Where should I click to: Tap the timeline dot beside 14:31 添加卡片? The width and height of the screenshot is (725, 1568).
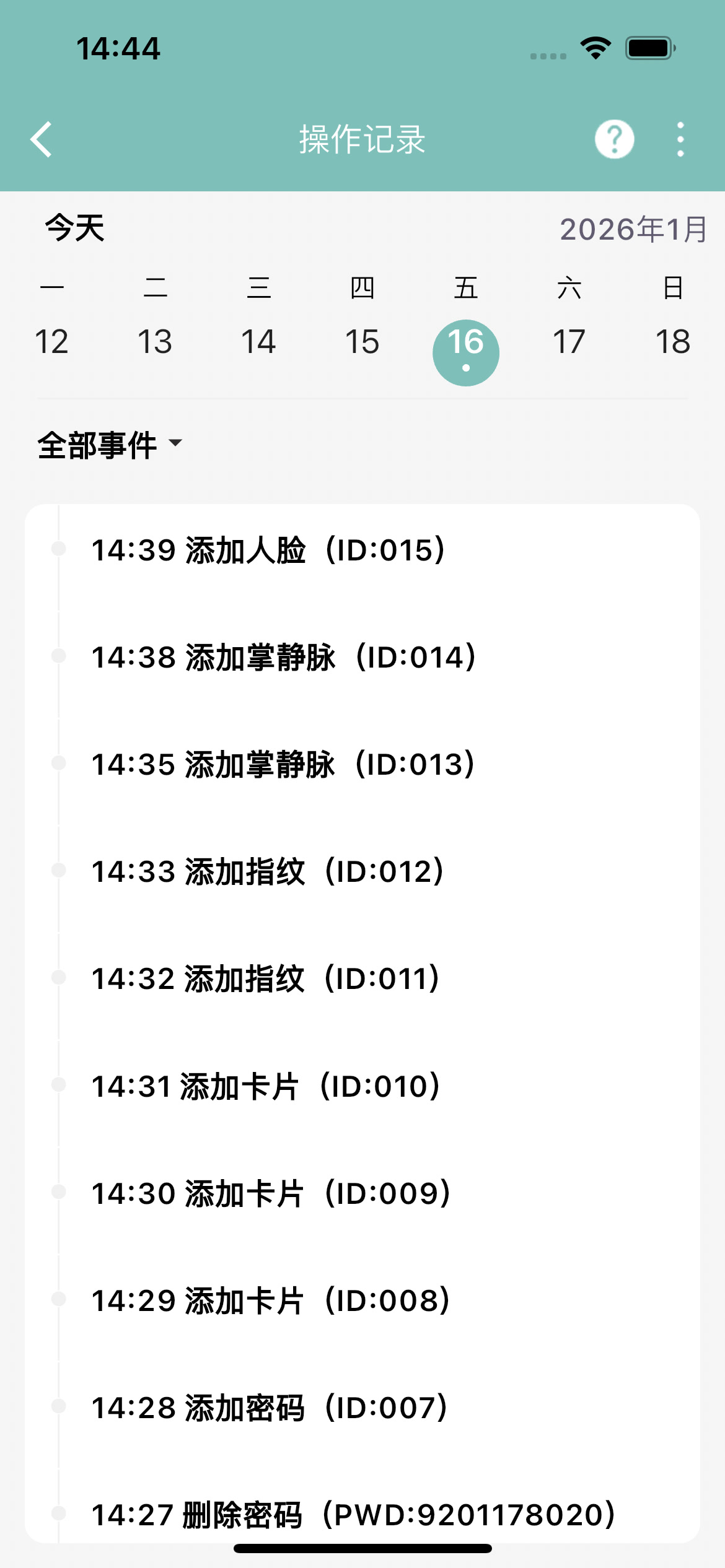[x=59, y=1086]
